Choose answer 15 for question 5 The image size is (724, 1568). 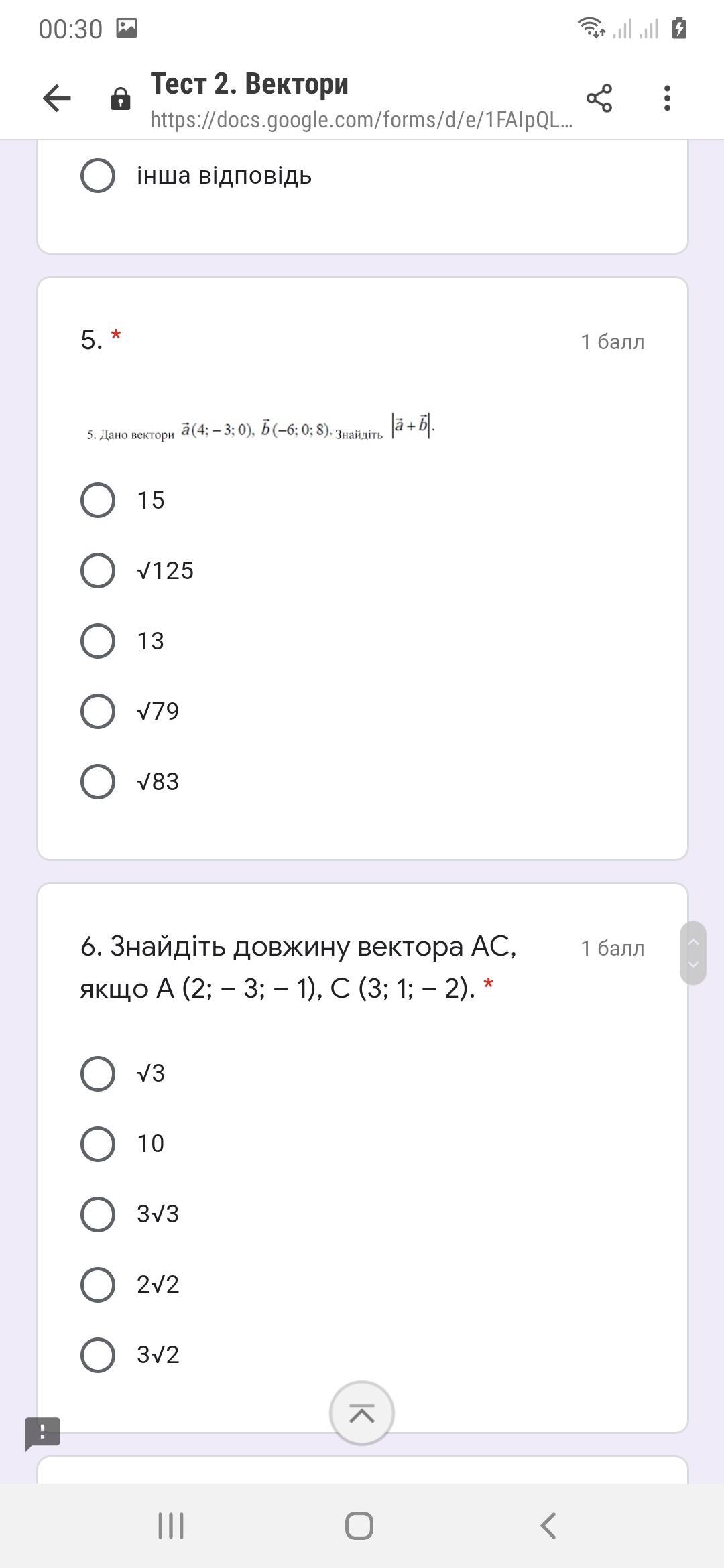(x=98, y=501)
